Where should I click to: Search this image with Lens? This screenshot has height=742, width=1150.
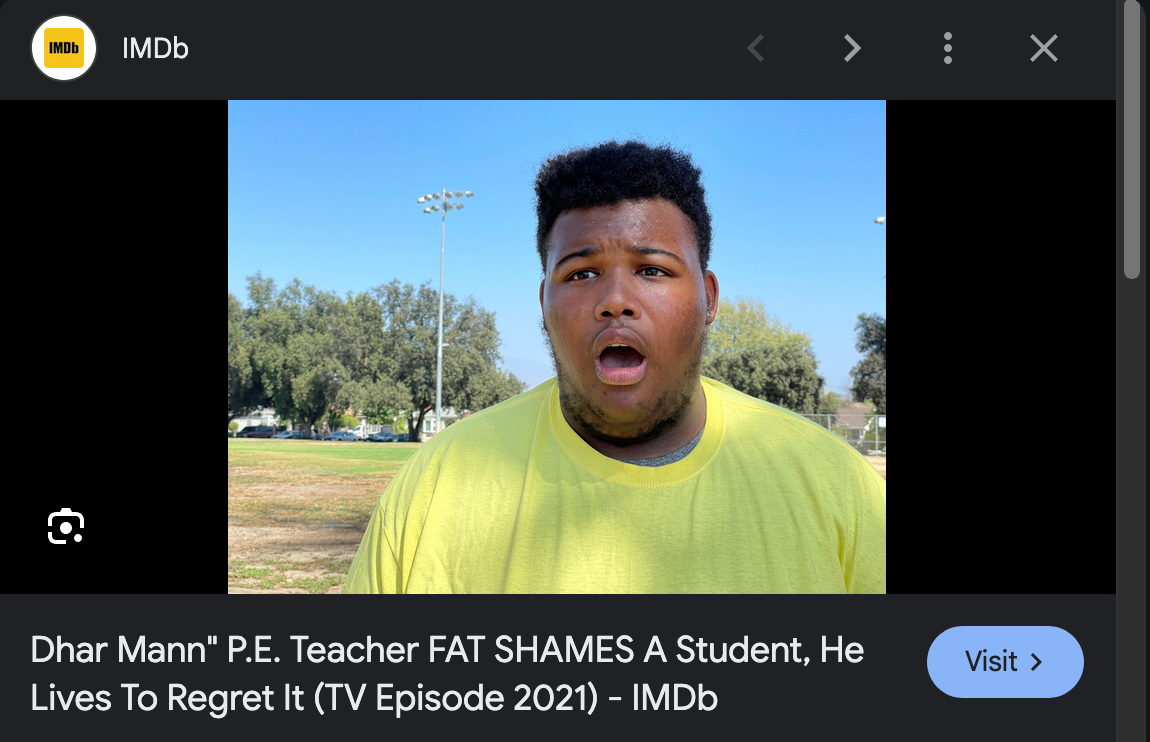point(66,526)
